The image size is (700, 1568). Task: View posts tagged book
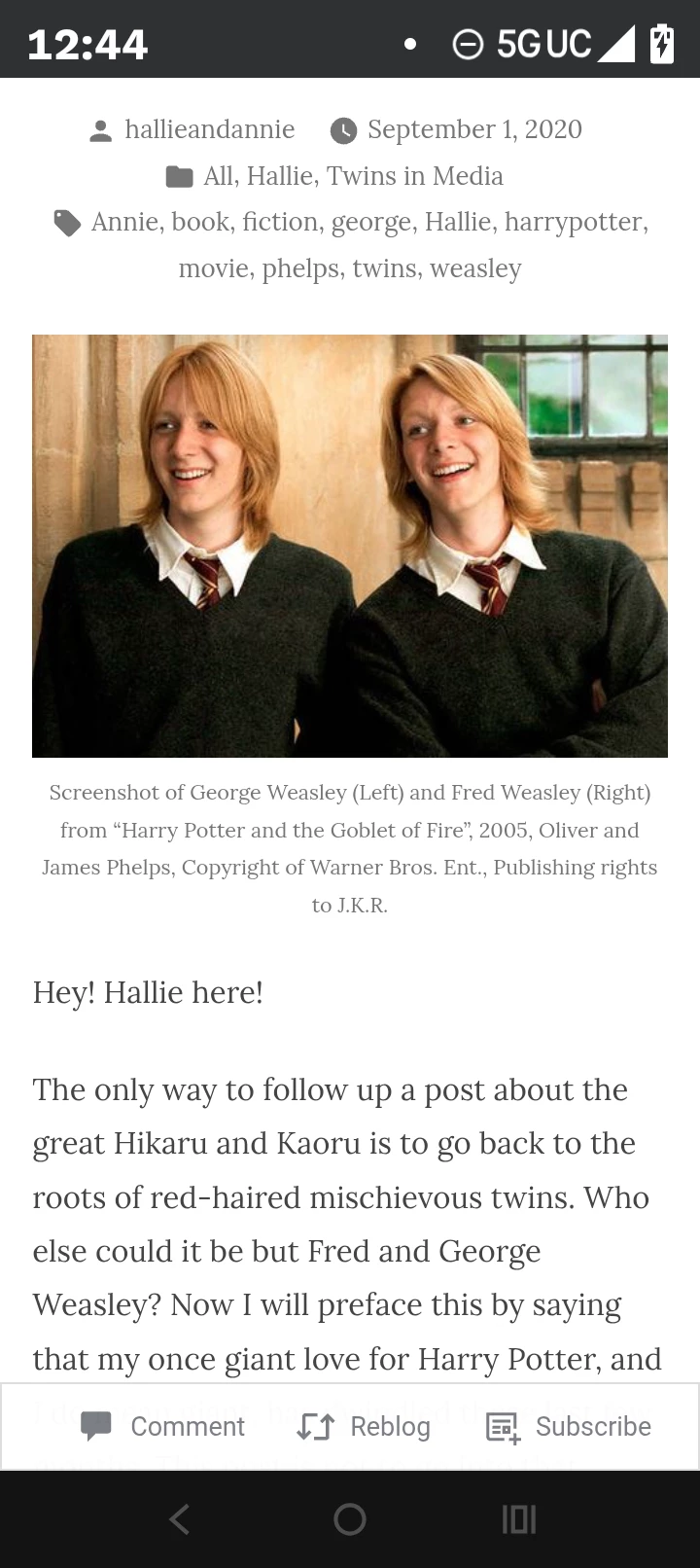pos(200,222)
